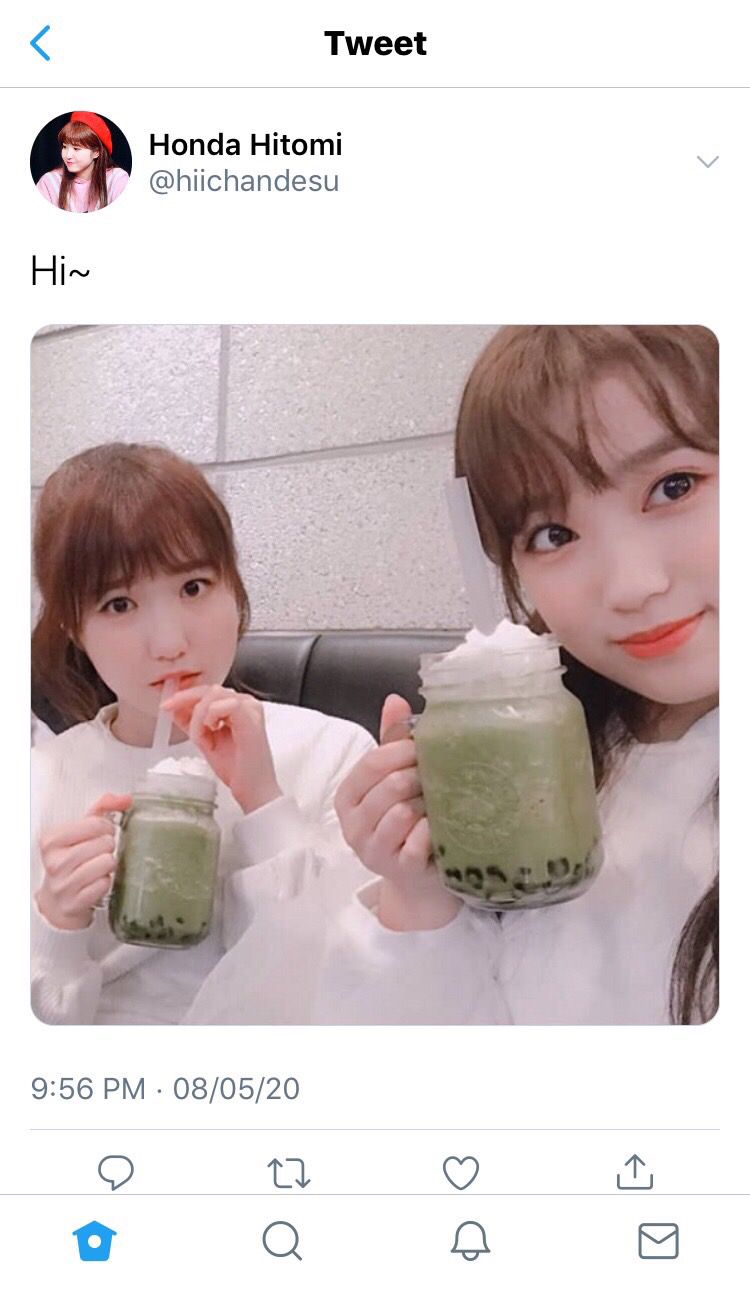Open Honda Hitomi's profile picture

pos(81,161)
